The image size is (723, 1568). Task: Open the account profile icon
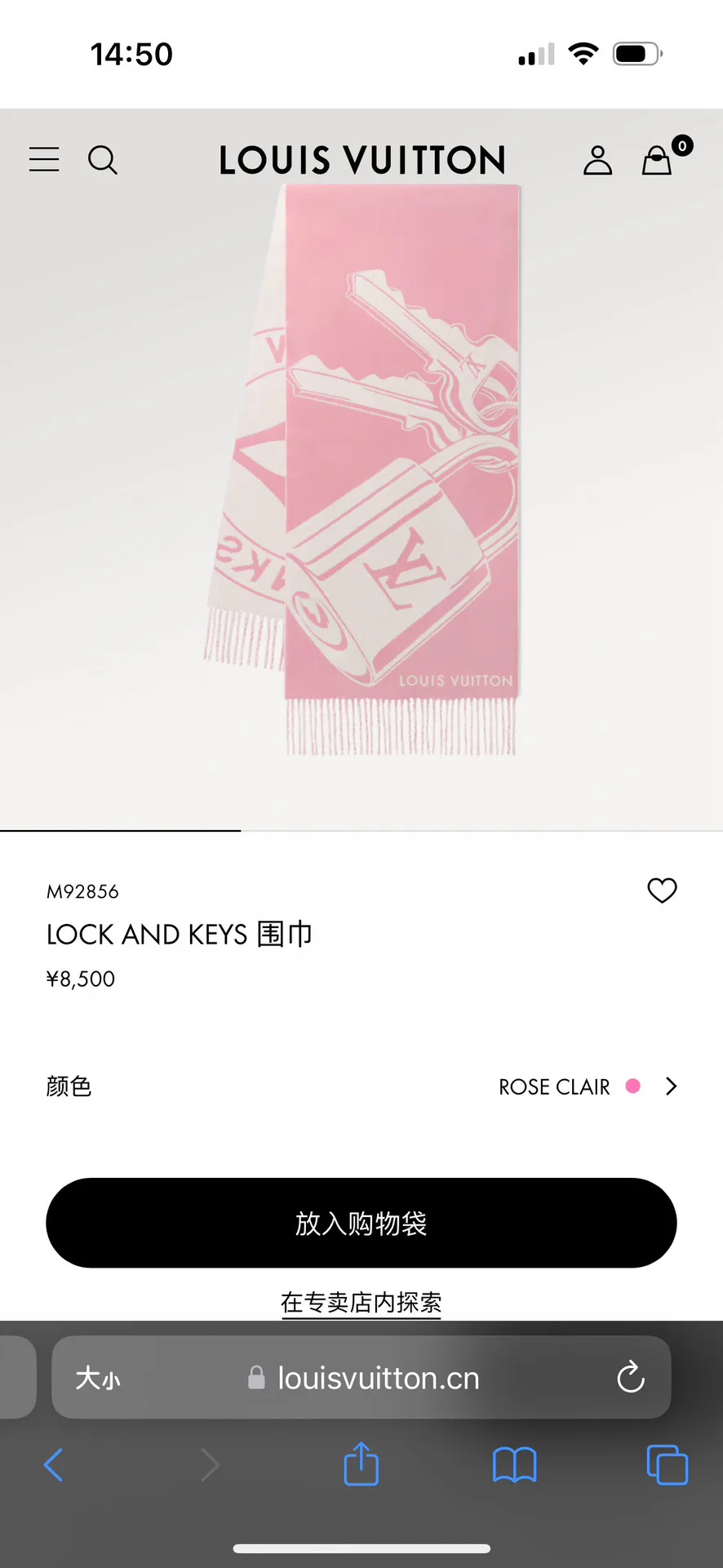tap(597, 160)
